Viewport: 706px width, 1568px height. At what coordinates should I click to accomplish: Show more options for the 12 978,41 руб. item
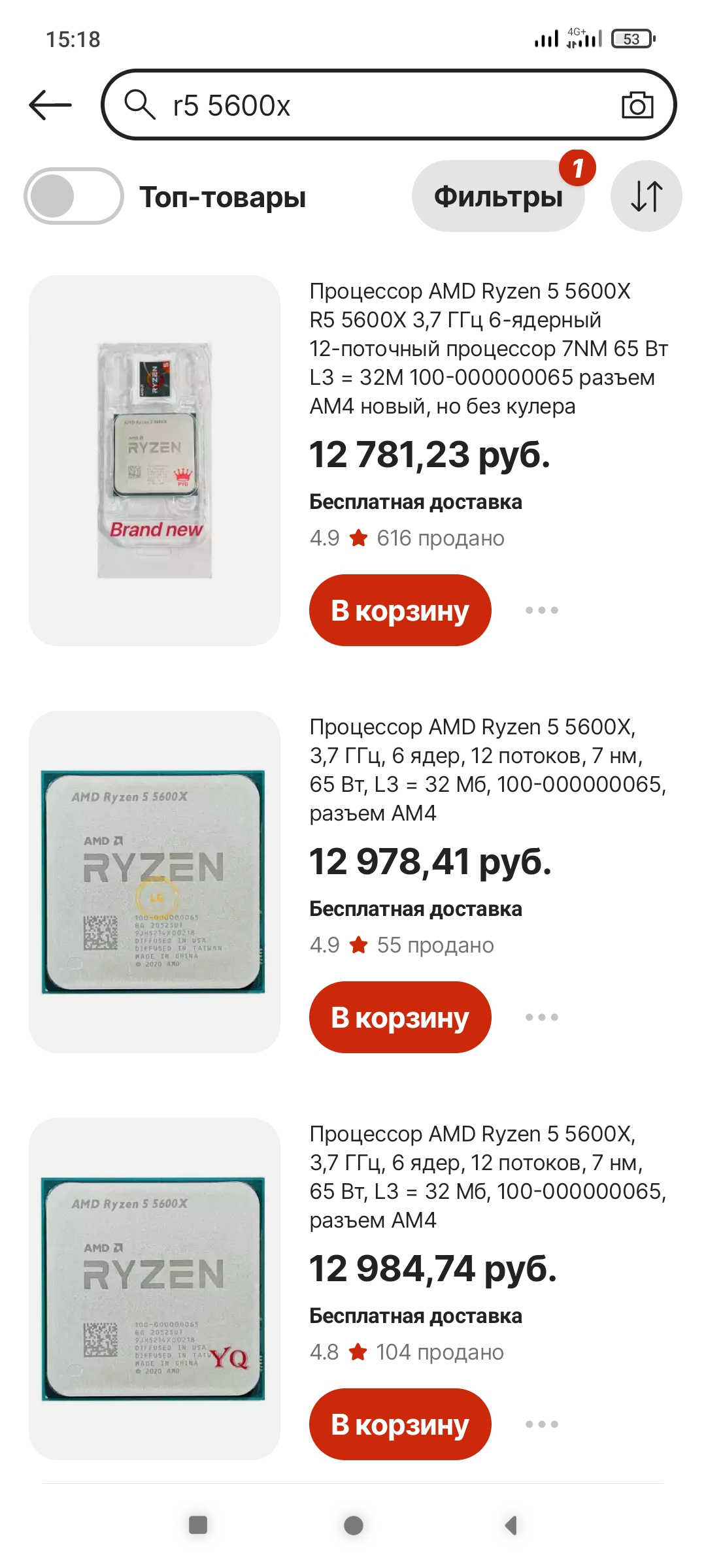click(x=542, y=1017)
